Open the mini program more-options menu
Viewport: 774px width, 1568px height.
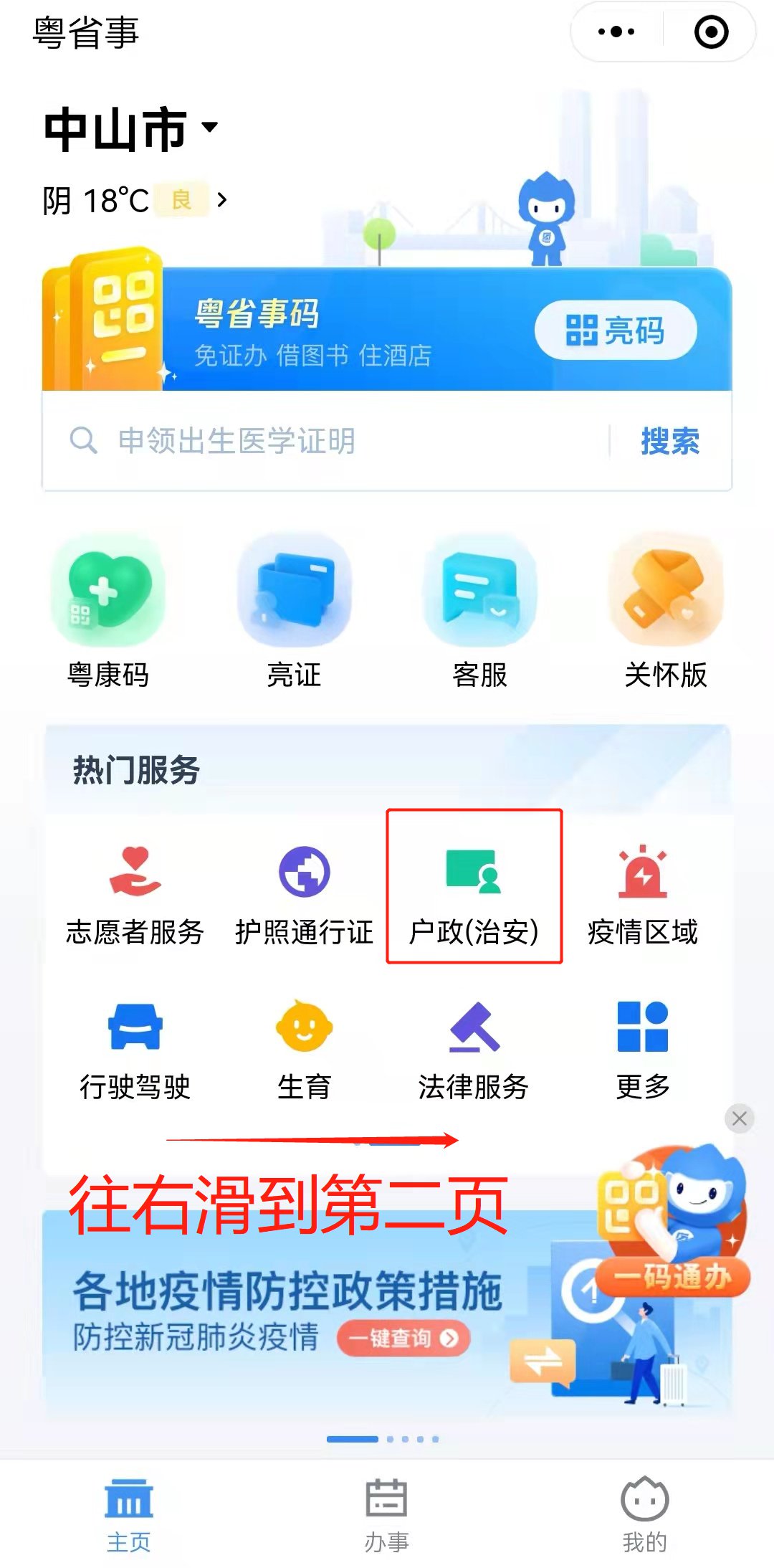[x=616, y=32]
